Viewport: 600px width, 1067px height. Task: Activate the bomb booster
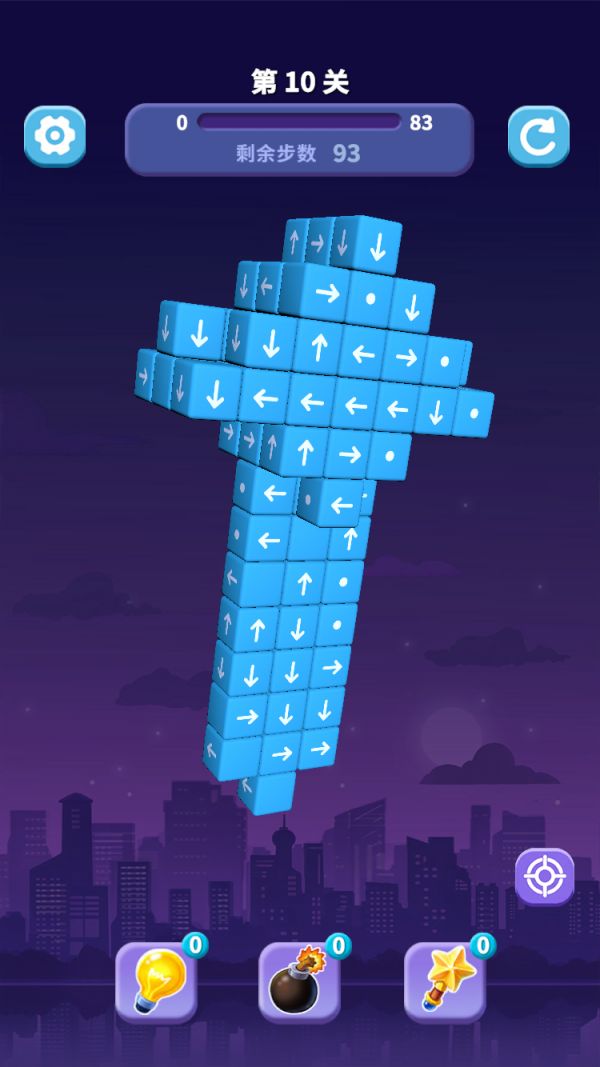tap(299, 982)
